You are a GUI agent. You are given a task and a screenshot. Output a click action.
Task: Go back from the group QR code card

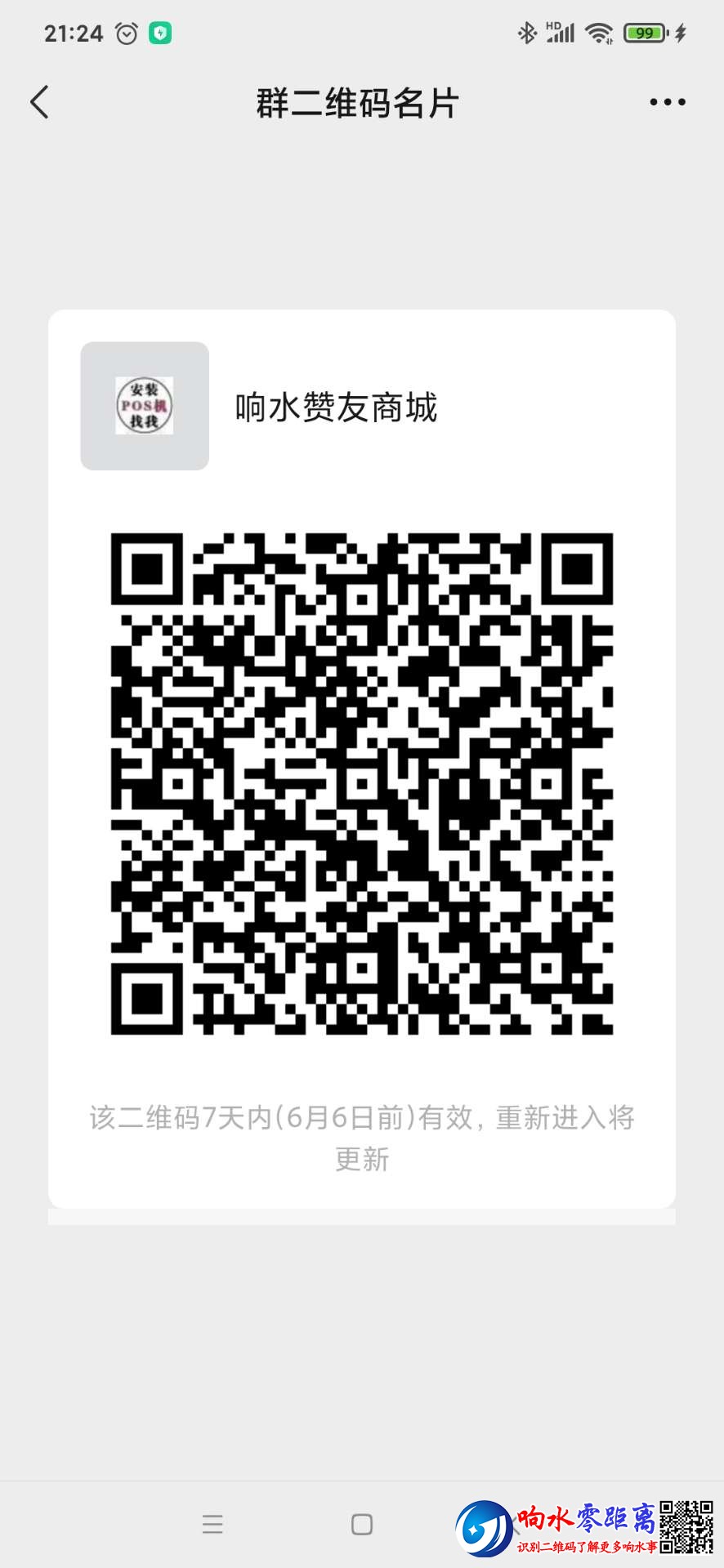point(39,103)
